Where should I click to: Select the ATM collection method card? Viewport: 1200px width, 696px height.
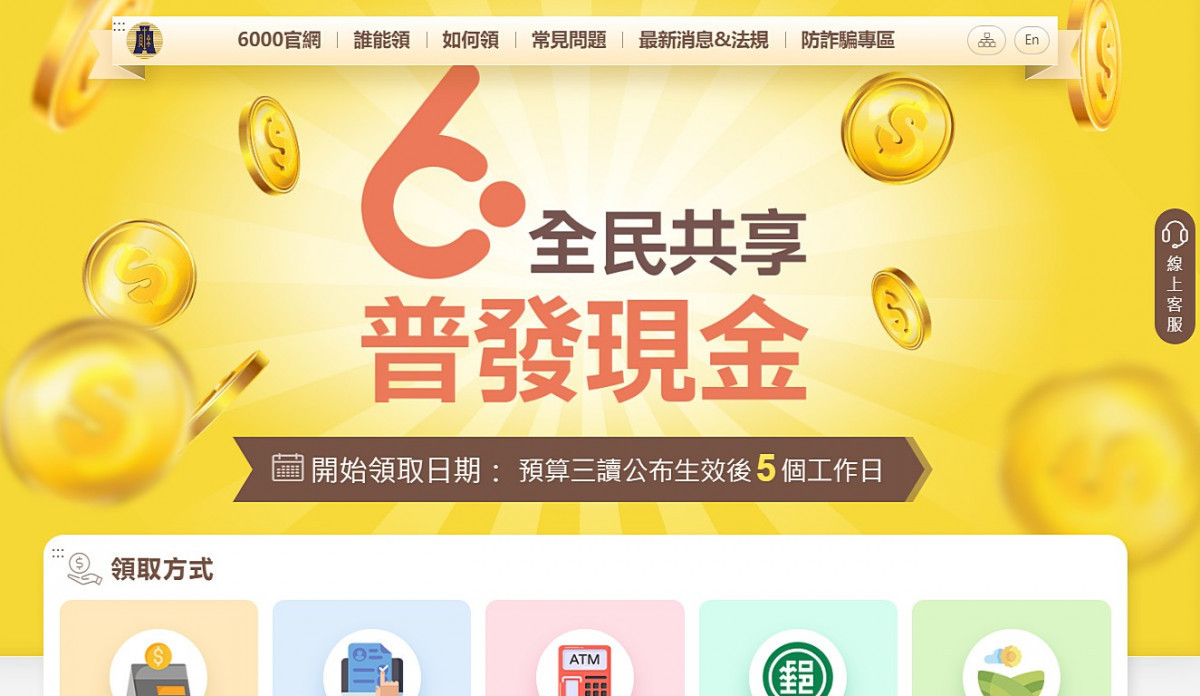pos(585,648)
